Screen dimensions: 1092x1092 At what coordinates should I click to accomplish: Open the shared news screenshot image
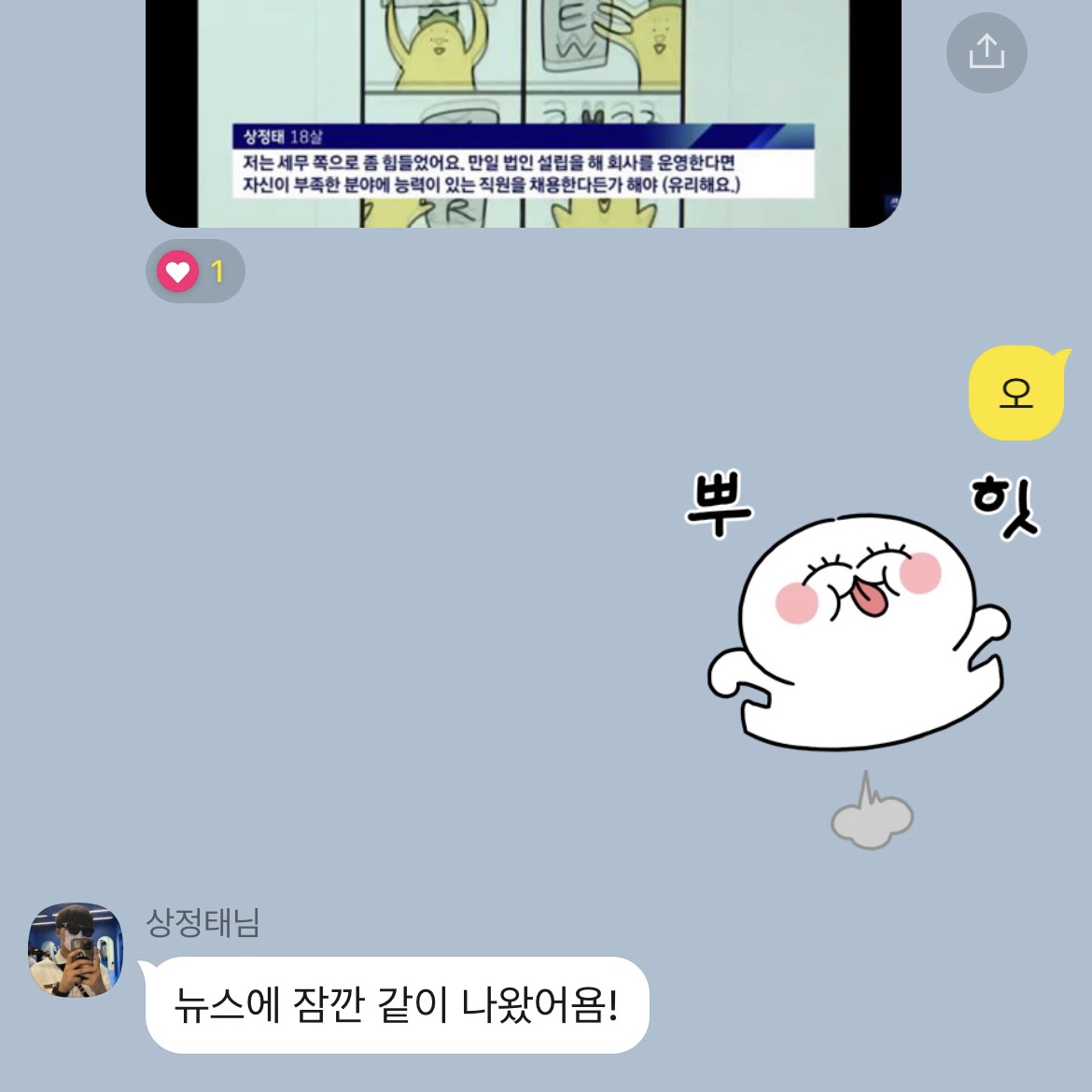(523, 112)
